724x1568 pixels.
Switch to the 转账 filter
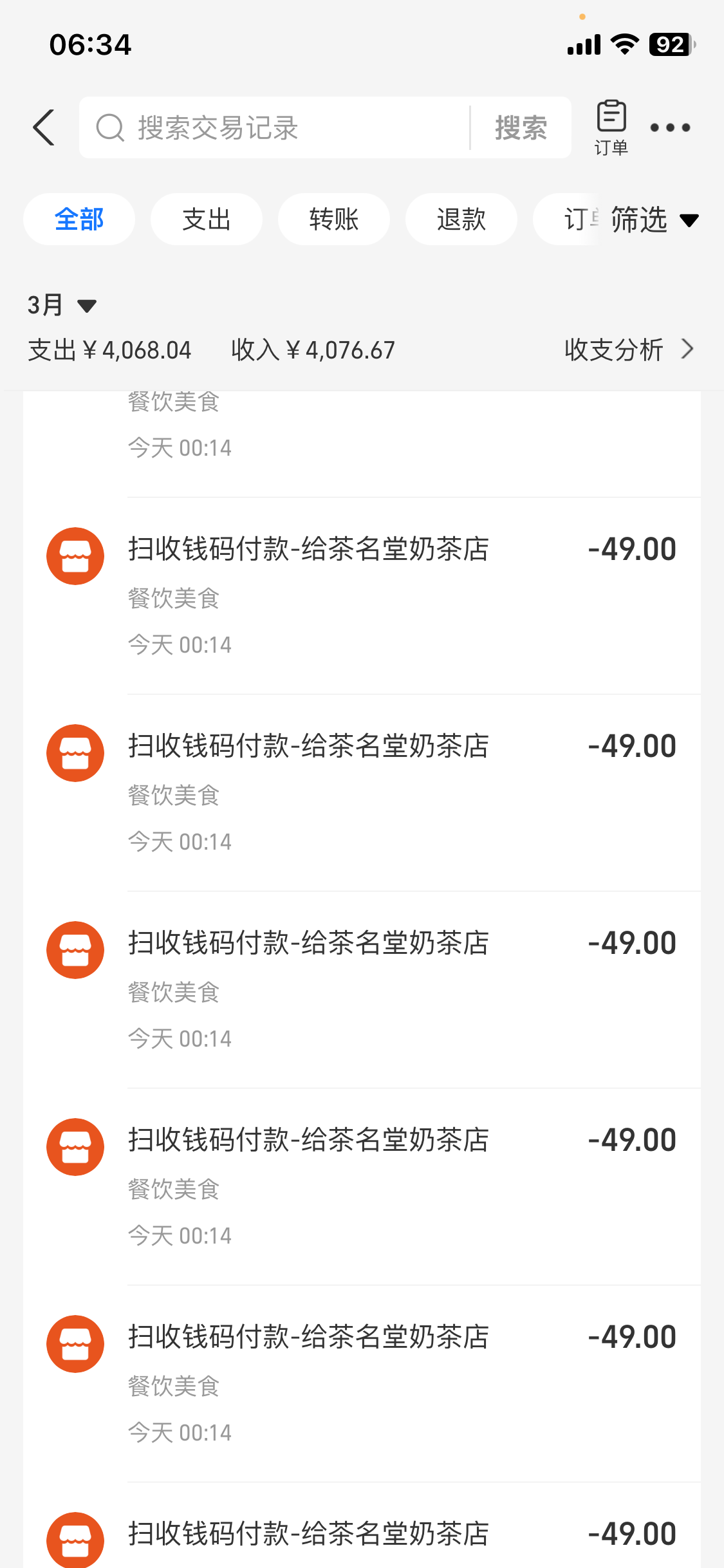(x=334, y=219)
